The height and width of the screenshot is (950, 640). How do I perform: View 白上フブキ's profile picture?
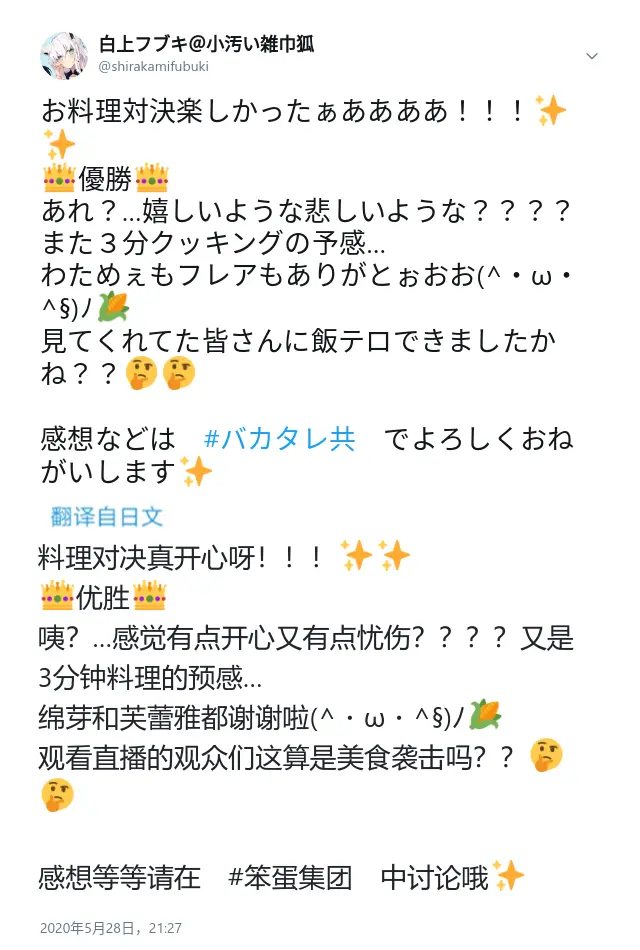(x=64, y=56)
